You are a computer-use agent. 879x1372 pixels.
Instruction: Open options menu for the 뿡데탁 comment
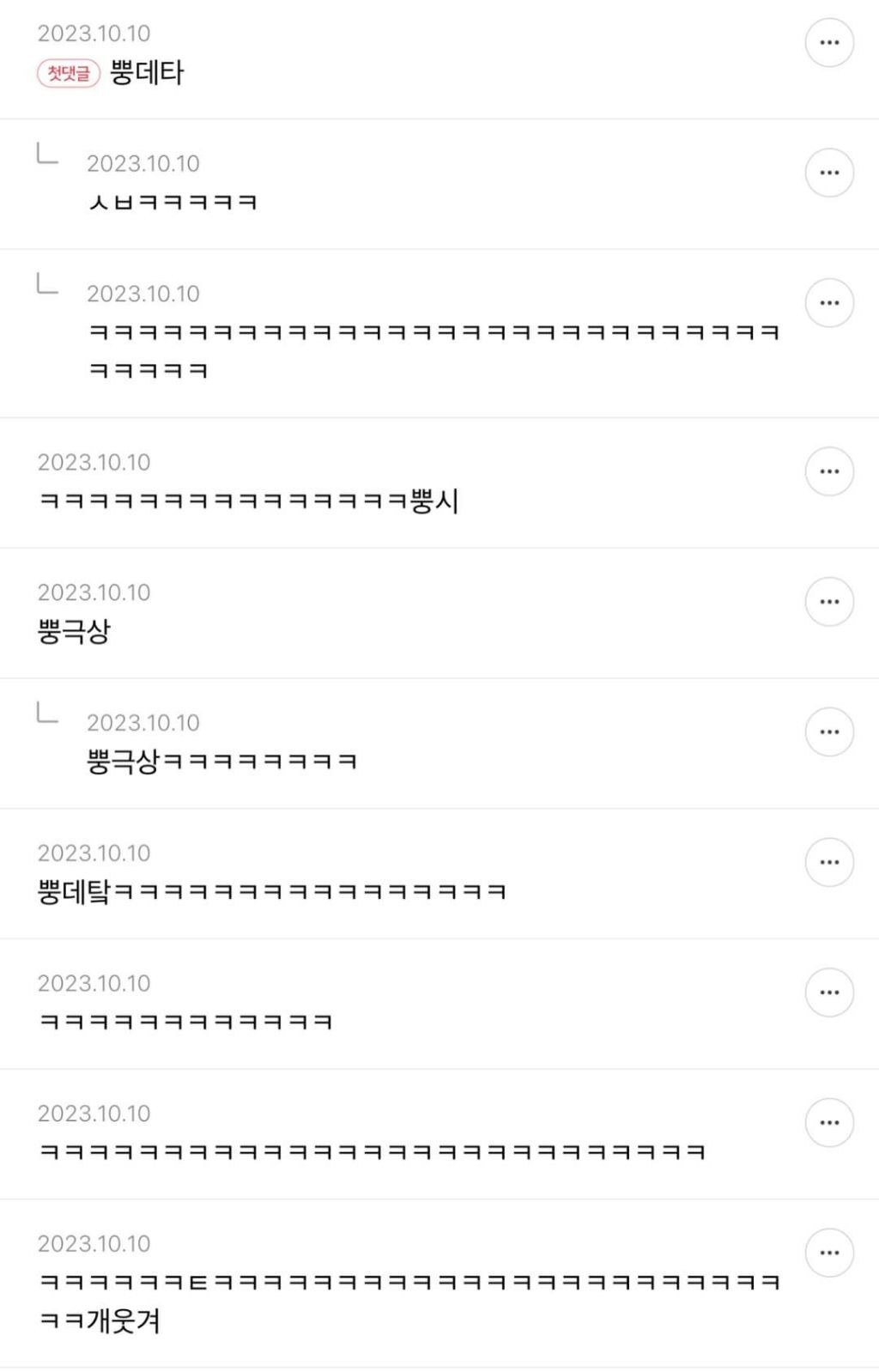tap(829, 862)
